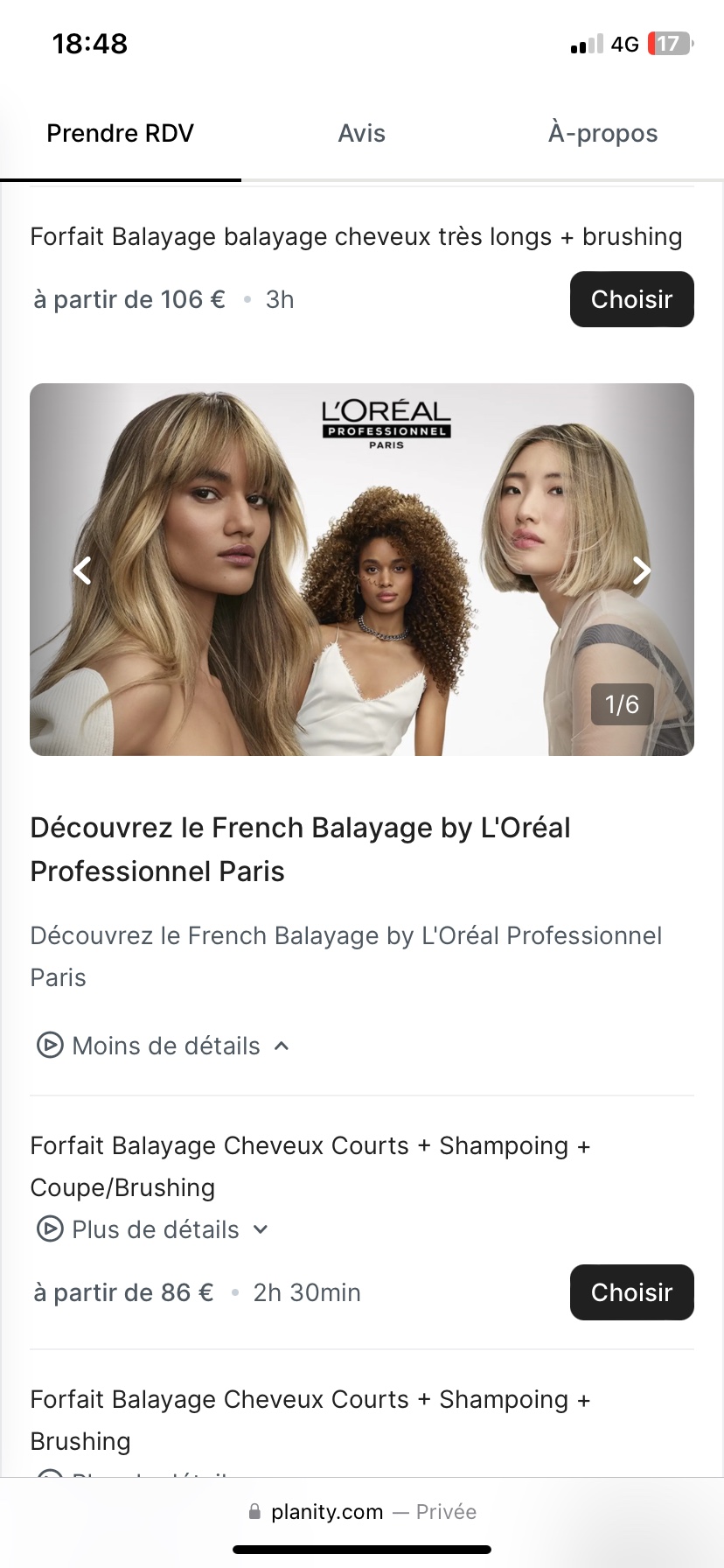Screen dimensions: 724x1568
Task: Open the À-propos tab
Action: [602, 134]
